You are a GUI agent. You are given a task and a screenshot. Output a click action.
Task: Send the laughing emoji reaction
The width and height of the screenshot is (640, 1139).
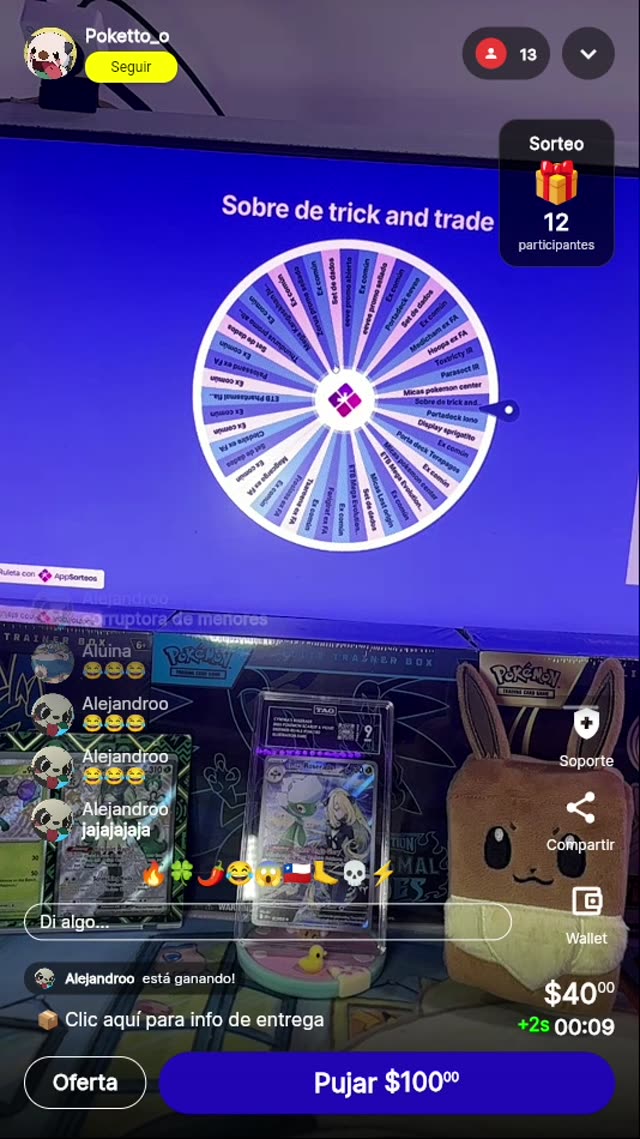pyautogui.click(x=239, y=873)
